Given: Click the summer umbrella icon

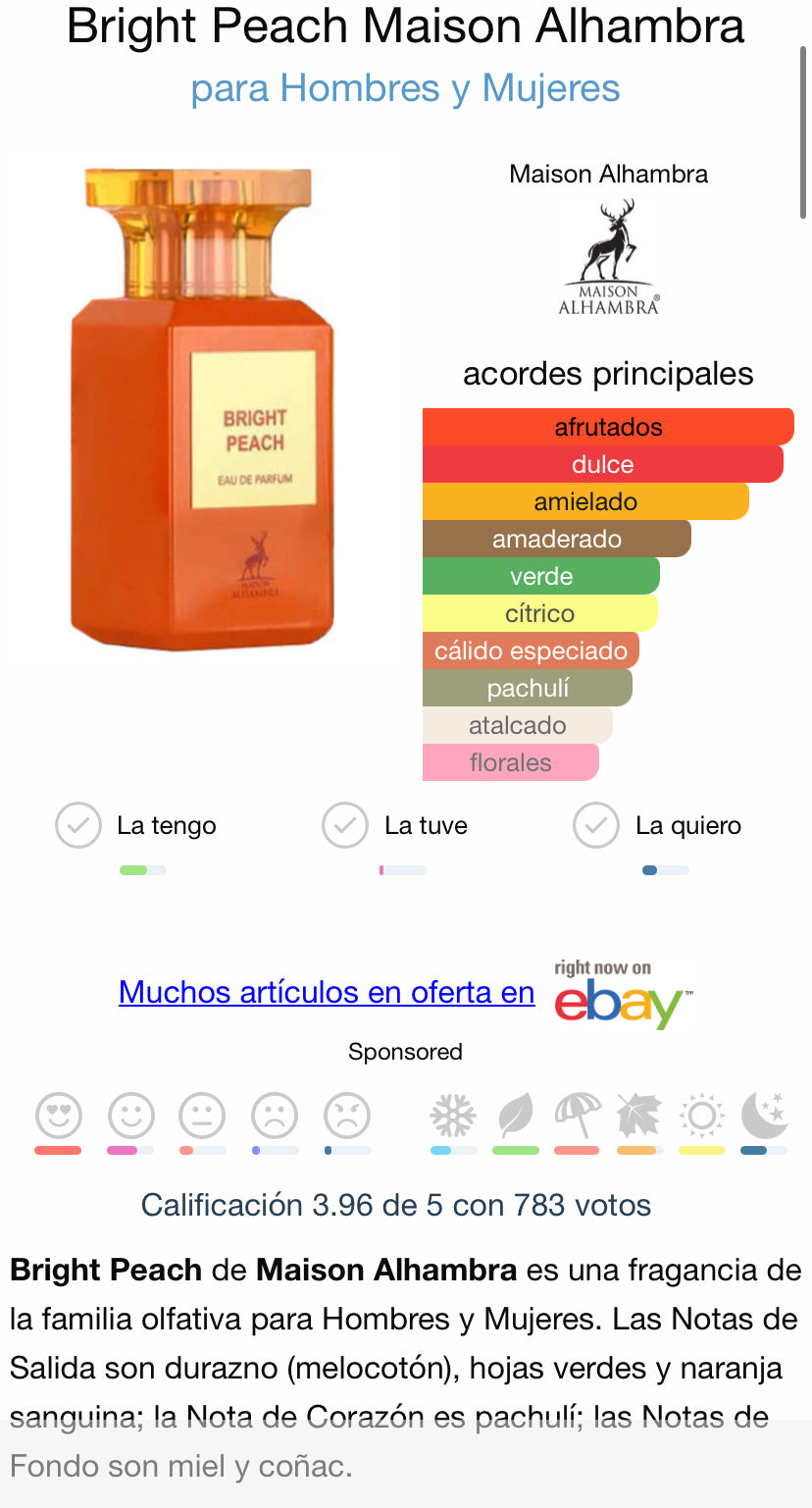Looking at the screenshot, I should point(577,1117).
